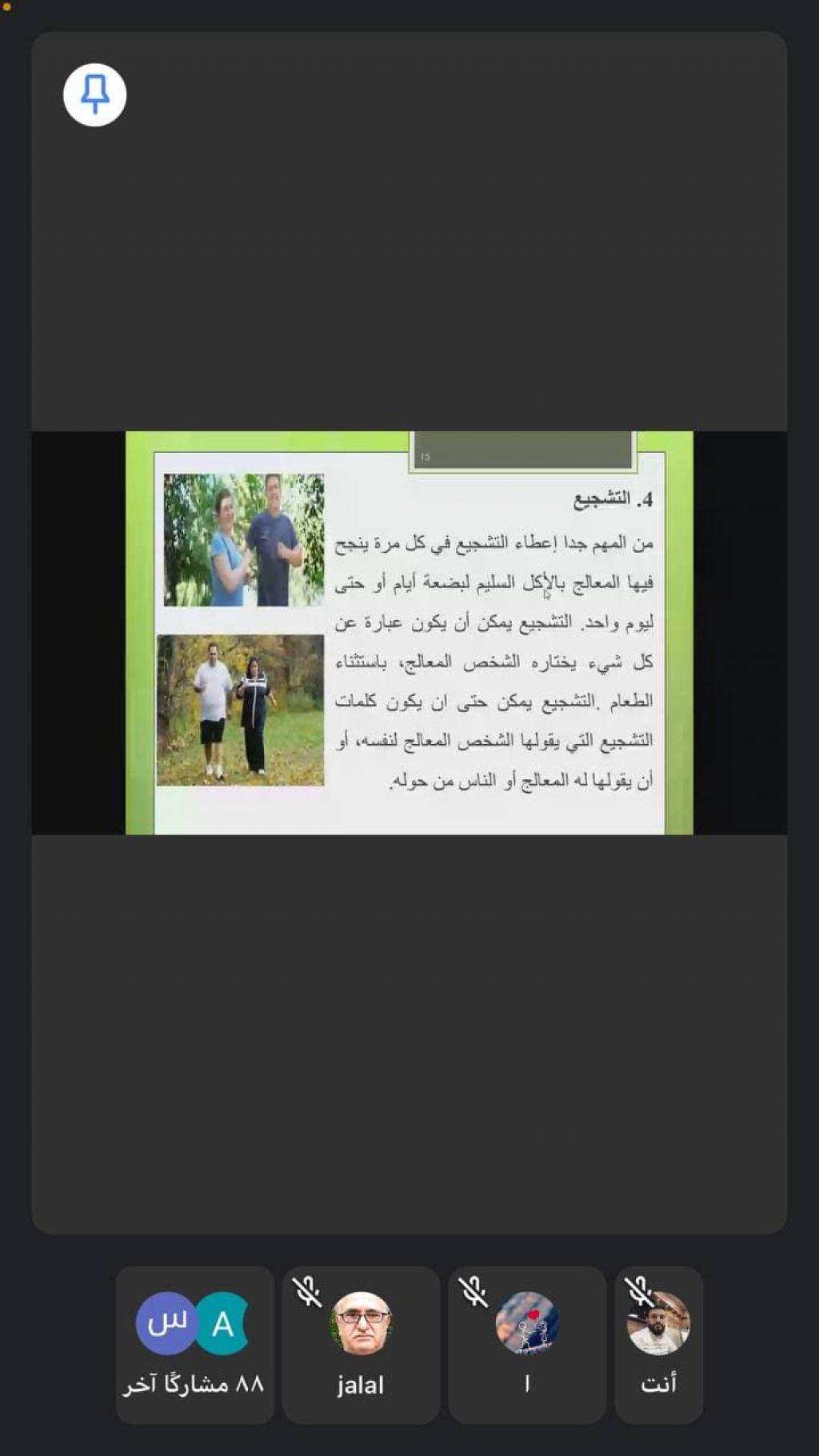Open the list of 88 other participants
The image size is (819, 1456).
pos(194,1345)
